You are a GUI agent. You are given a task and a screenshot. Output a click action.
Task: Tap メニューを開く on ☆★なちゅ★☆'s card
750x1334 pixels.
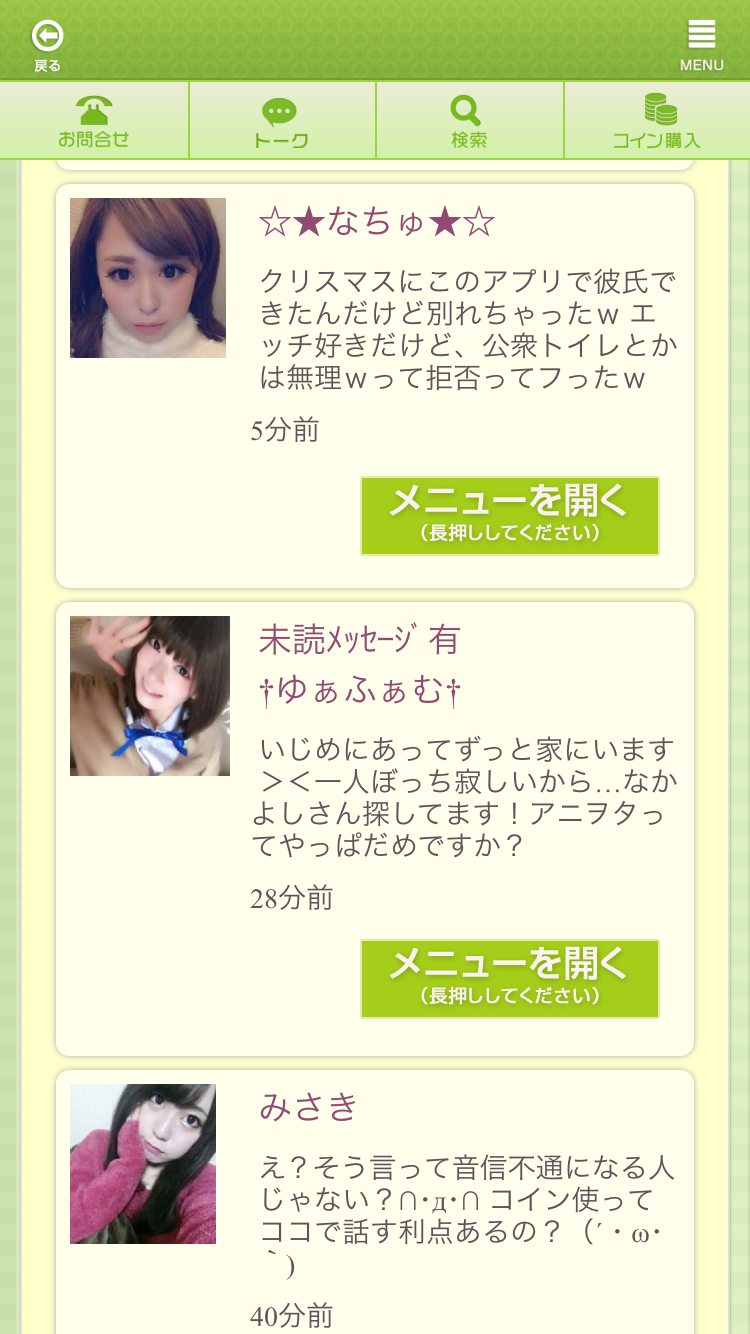pyautogui.click(x=509, y=516)
